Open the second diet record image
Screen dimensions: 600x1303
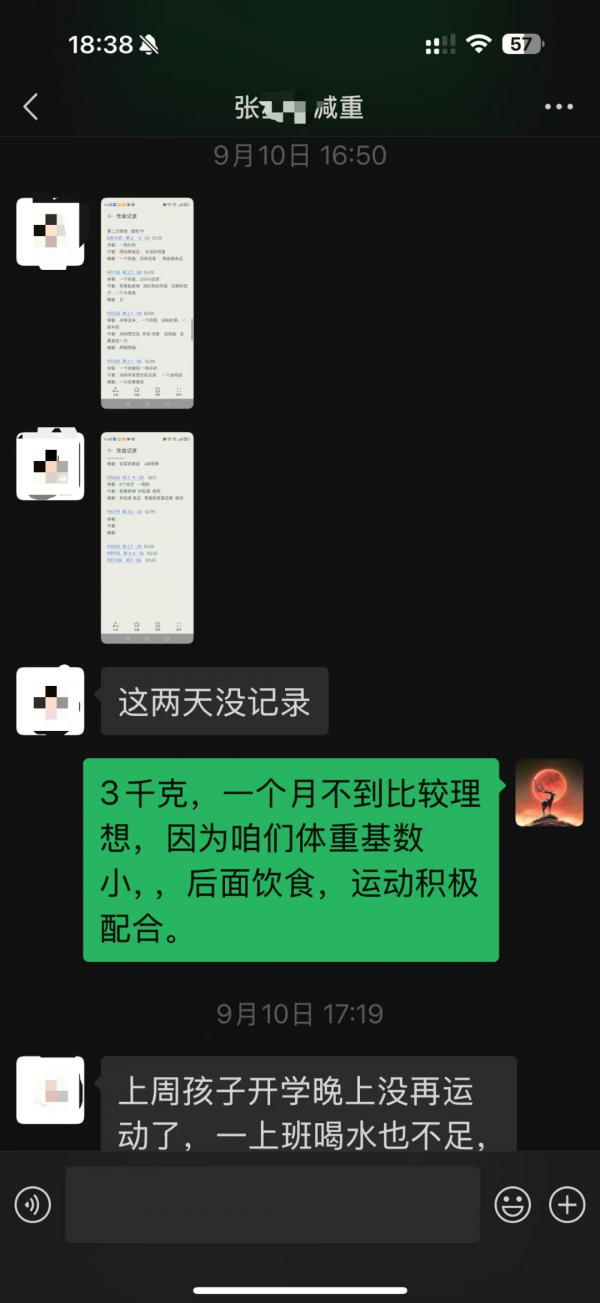pos(147,537)
